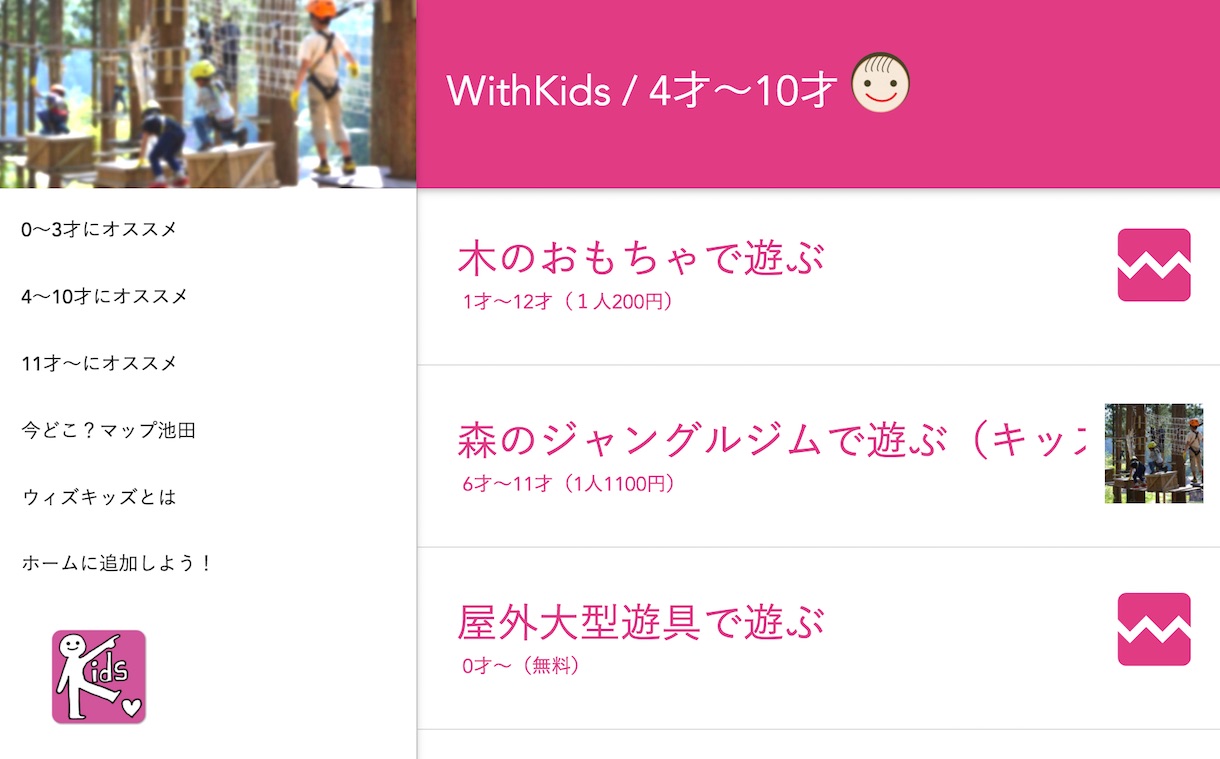
Task: View 森のジャングルジムで遊ぶ activity details
Action: coord(770,440)
